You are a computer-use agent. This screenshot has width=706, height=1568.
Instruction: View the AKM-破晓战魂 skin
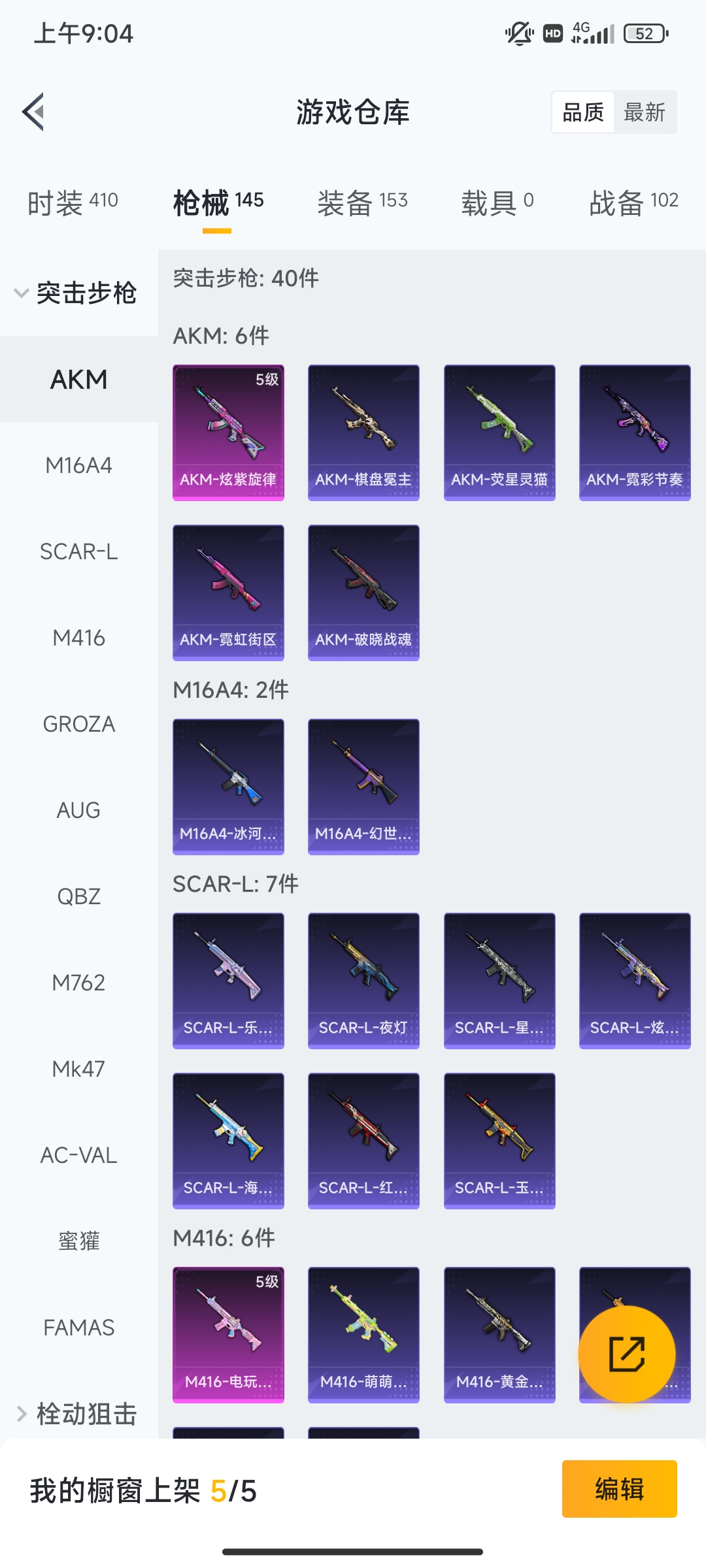click(x=363, y=593)
